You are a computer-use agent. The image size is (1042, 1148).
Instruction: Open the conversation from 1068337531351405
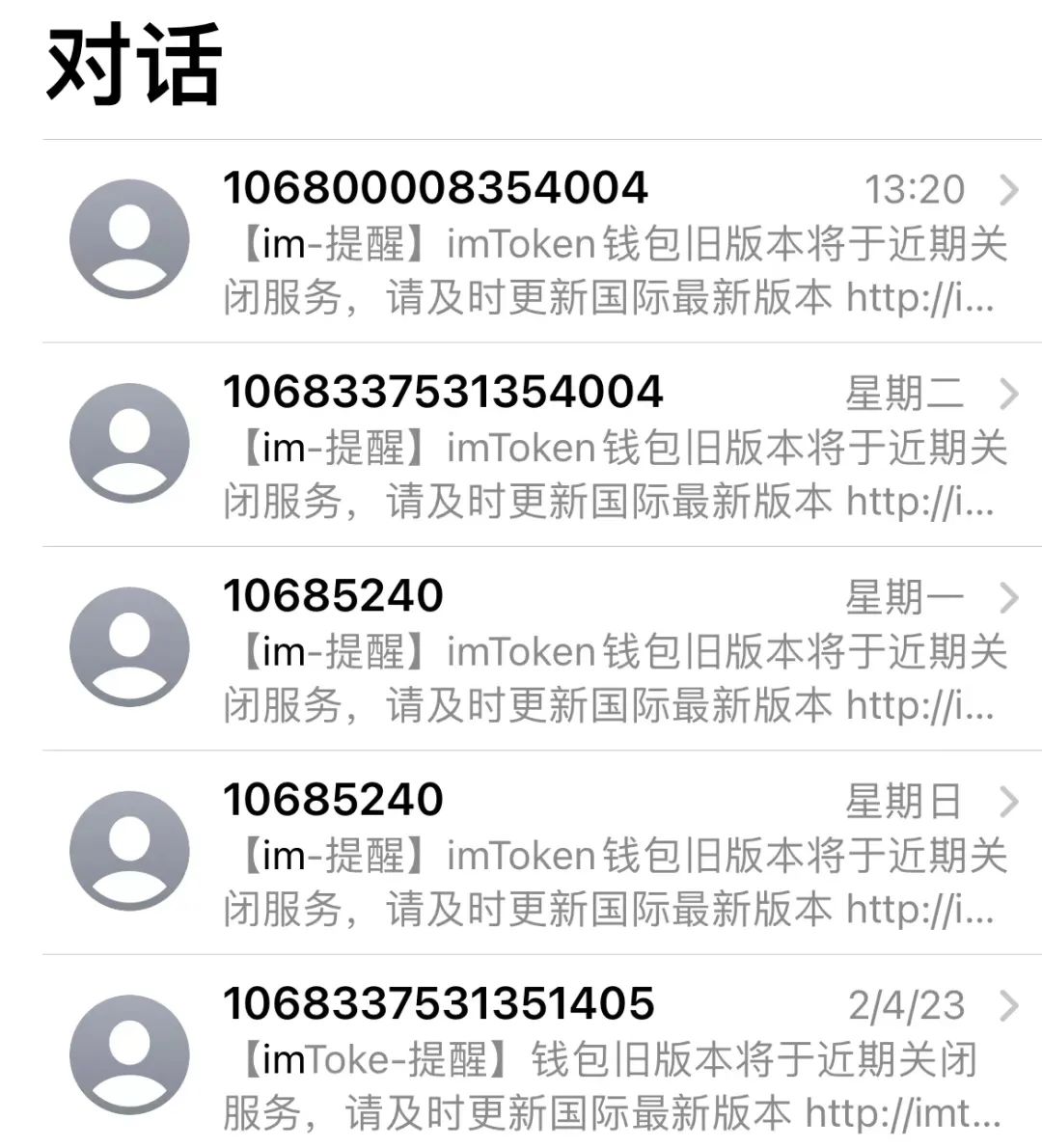click(x=579, y=1053)
